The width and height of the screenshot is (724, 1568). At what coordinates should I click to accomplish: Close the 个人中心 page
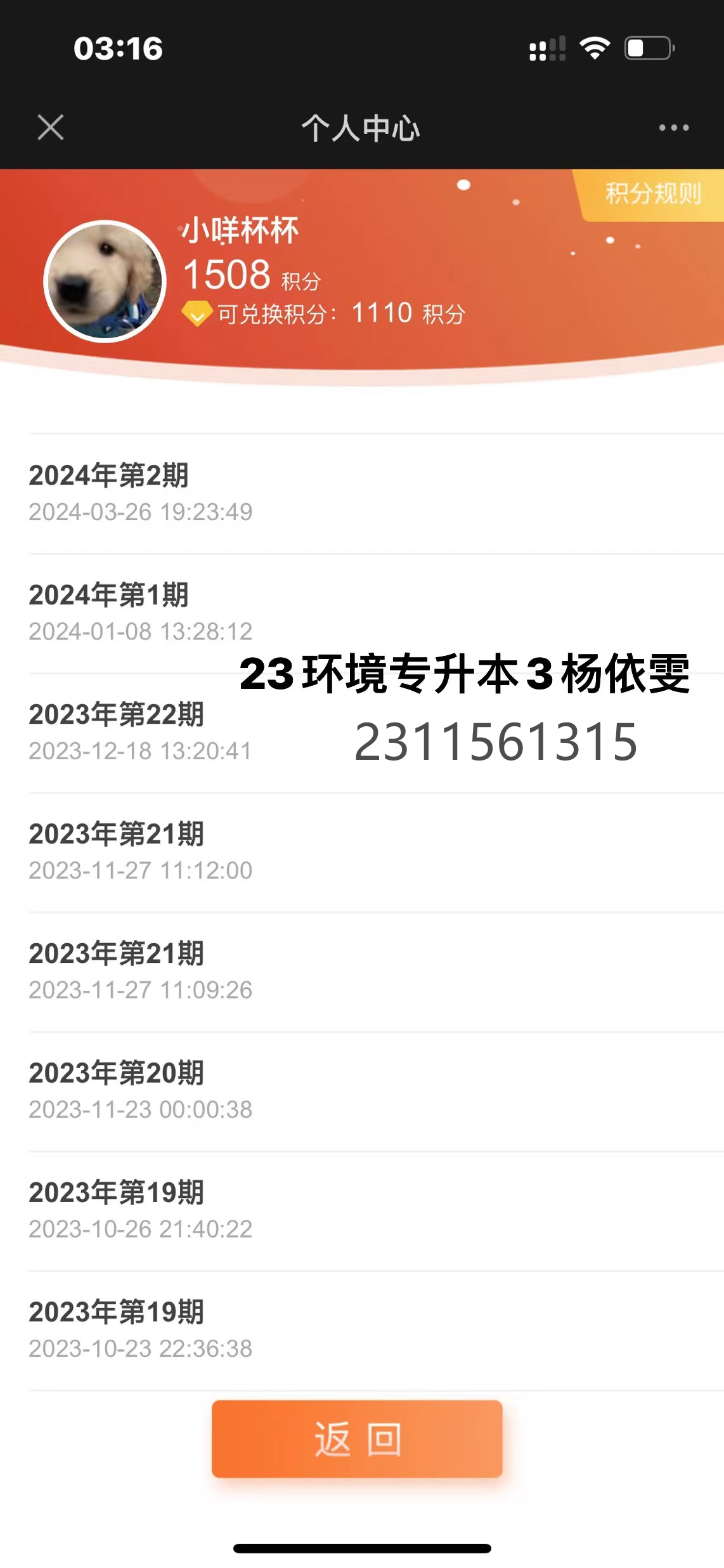pyautogui.click(x=51, y=127)
